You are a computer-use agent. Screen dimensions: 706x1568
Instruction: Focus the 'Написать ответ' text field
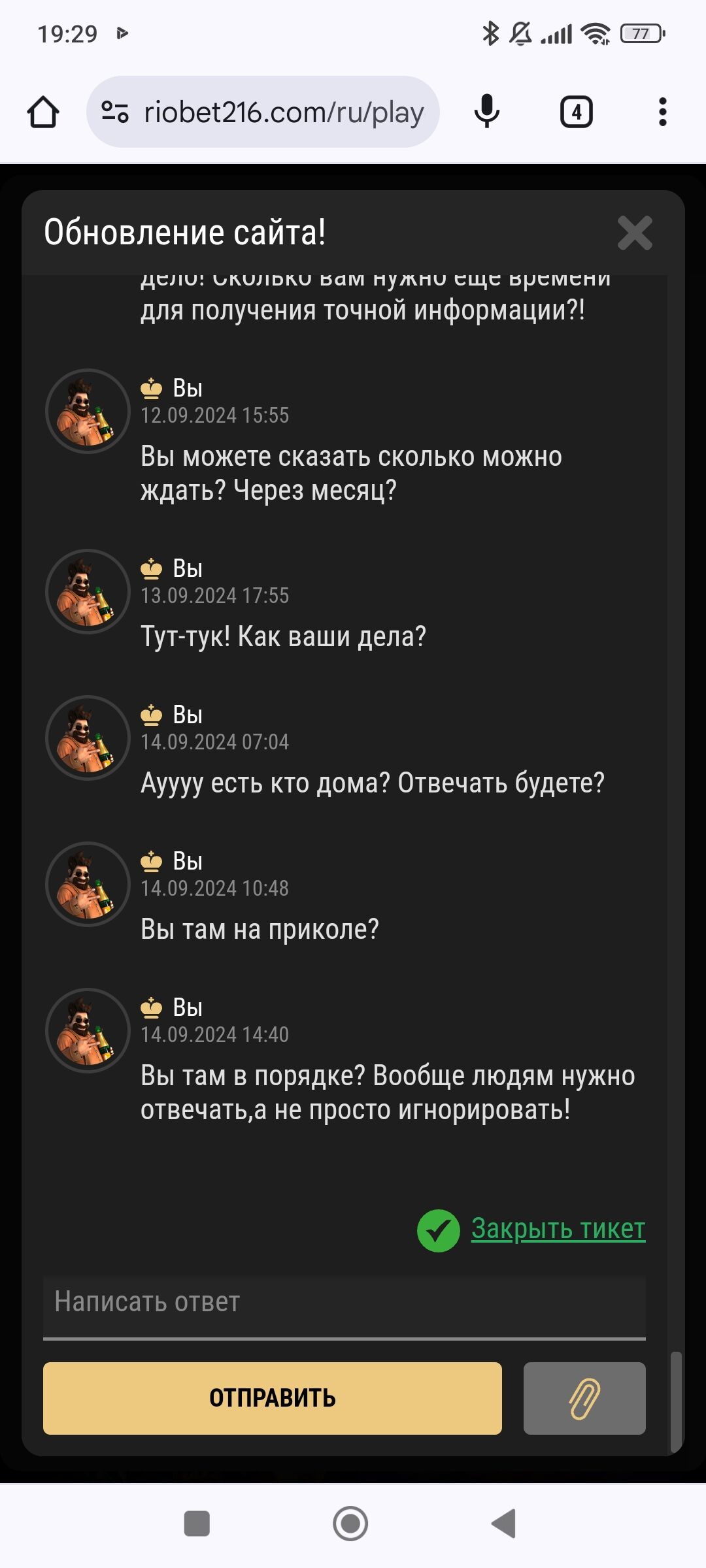click(344, 1302)
